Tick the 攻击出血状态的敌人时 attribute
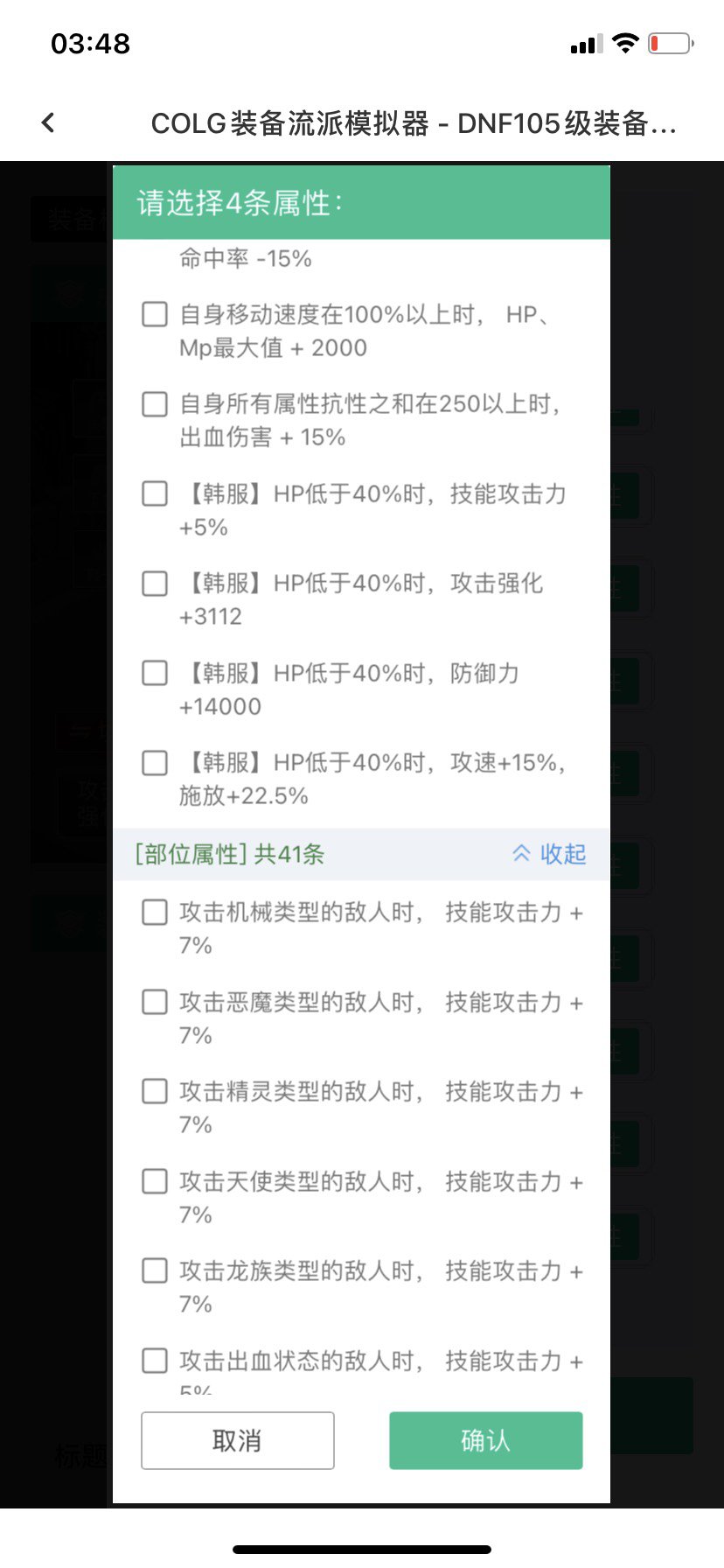Screen dimensions: 724x1568 pyautogui.click(x=155, y=1361)
